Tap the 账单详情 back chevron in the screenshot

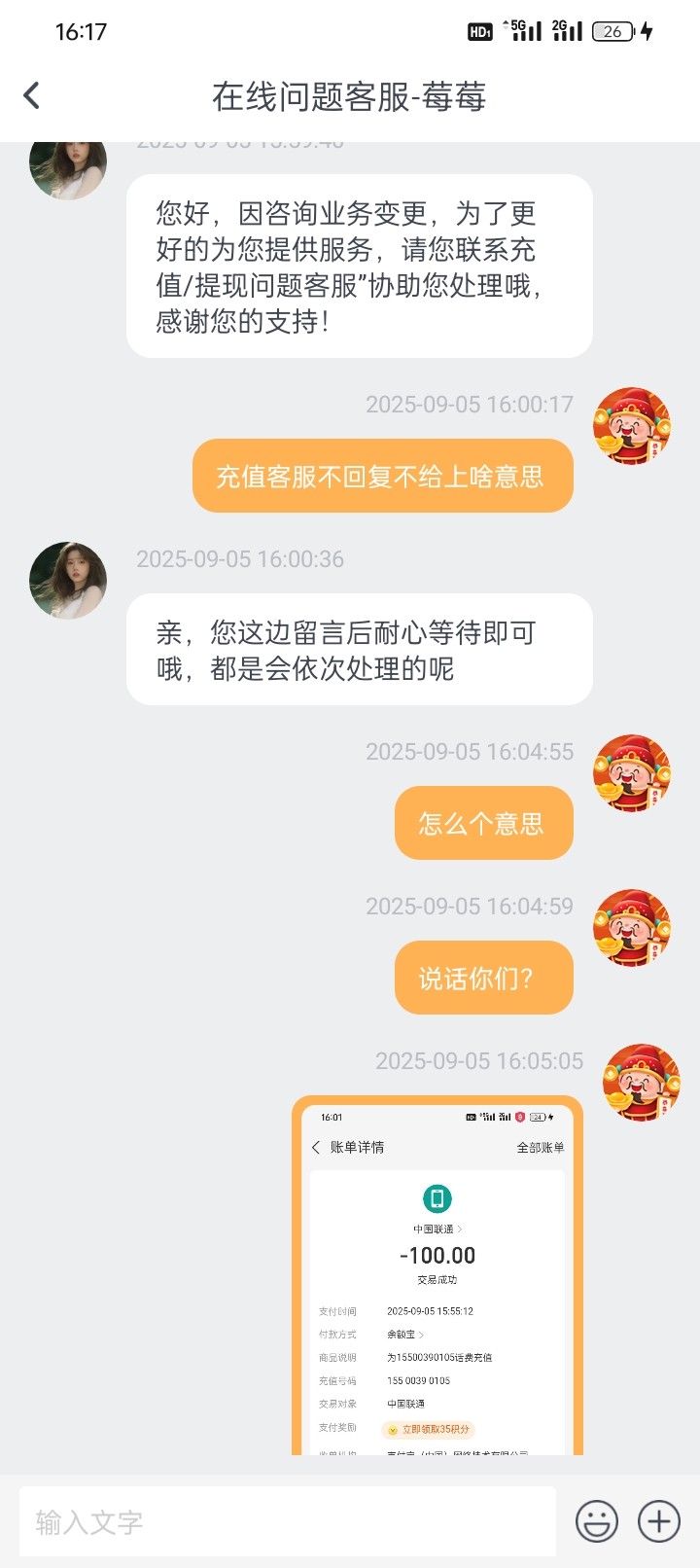(313, 1148)
